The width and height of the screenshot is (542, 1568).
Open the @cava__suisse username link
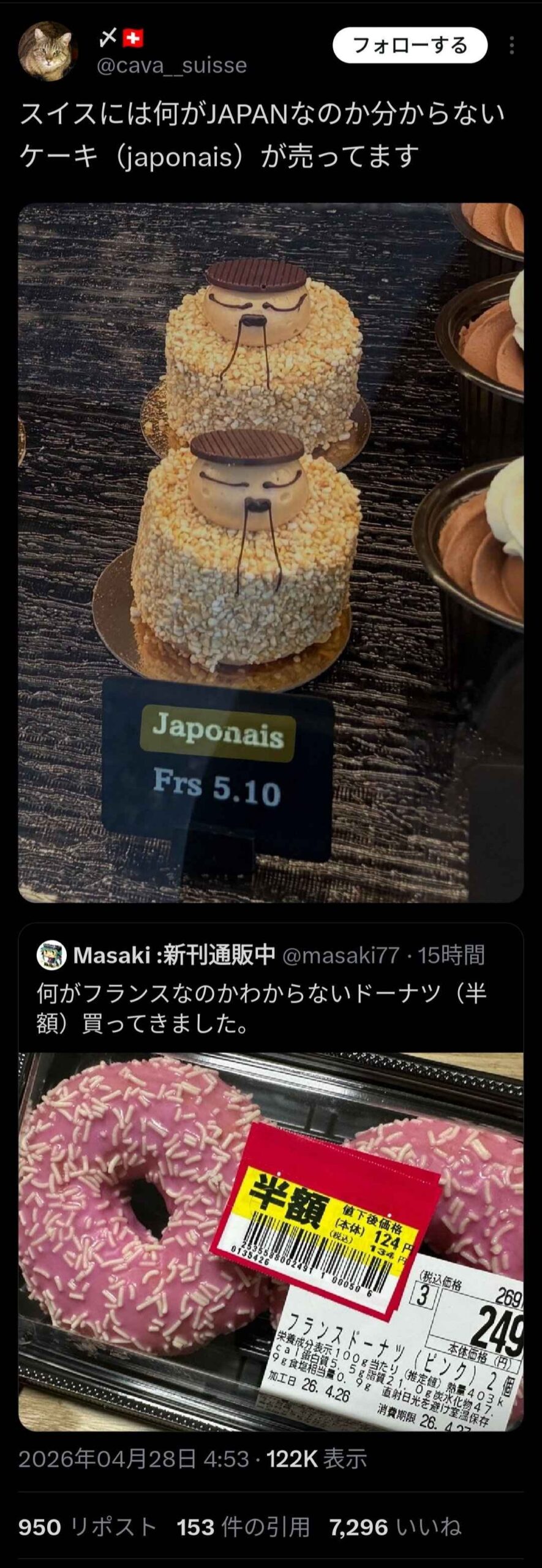coord(172,65)
